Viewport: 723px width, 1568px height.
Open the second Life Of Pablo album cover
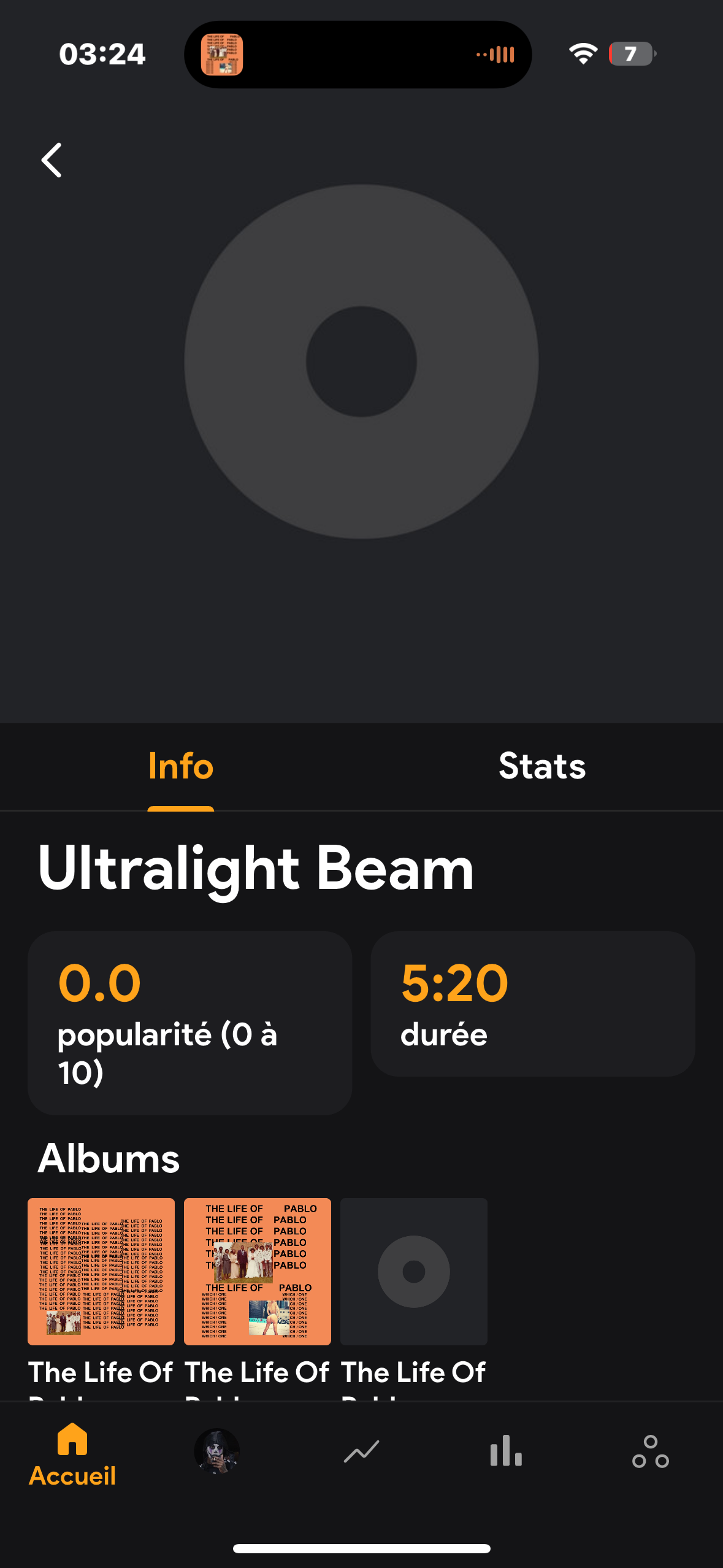(x=258, y=1271)
